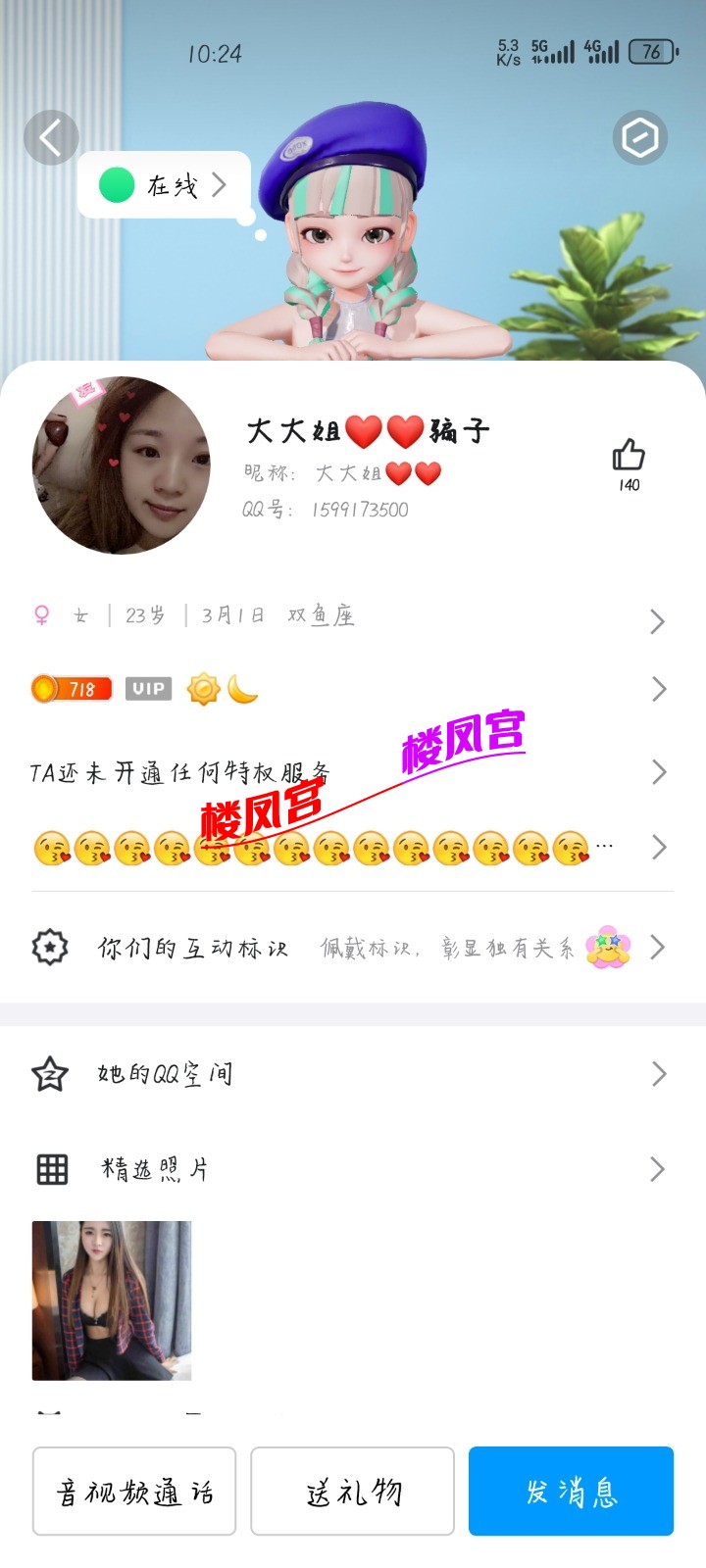Tap the thumbs-up like icon showing 140

coord(628,456)
